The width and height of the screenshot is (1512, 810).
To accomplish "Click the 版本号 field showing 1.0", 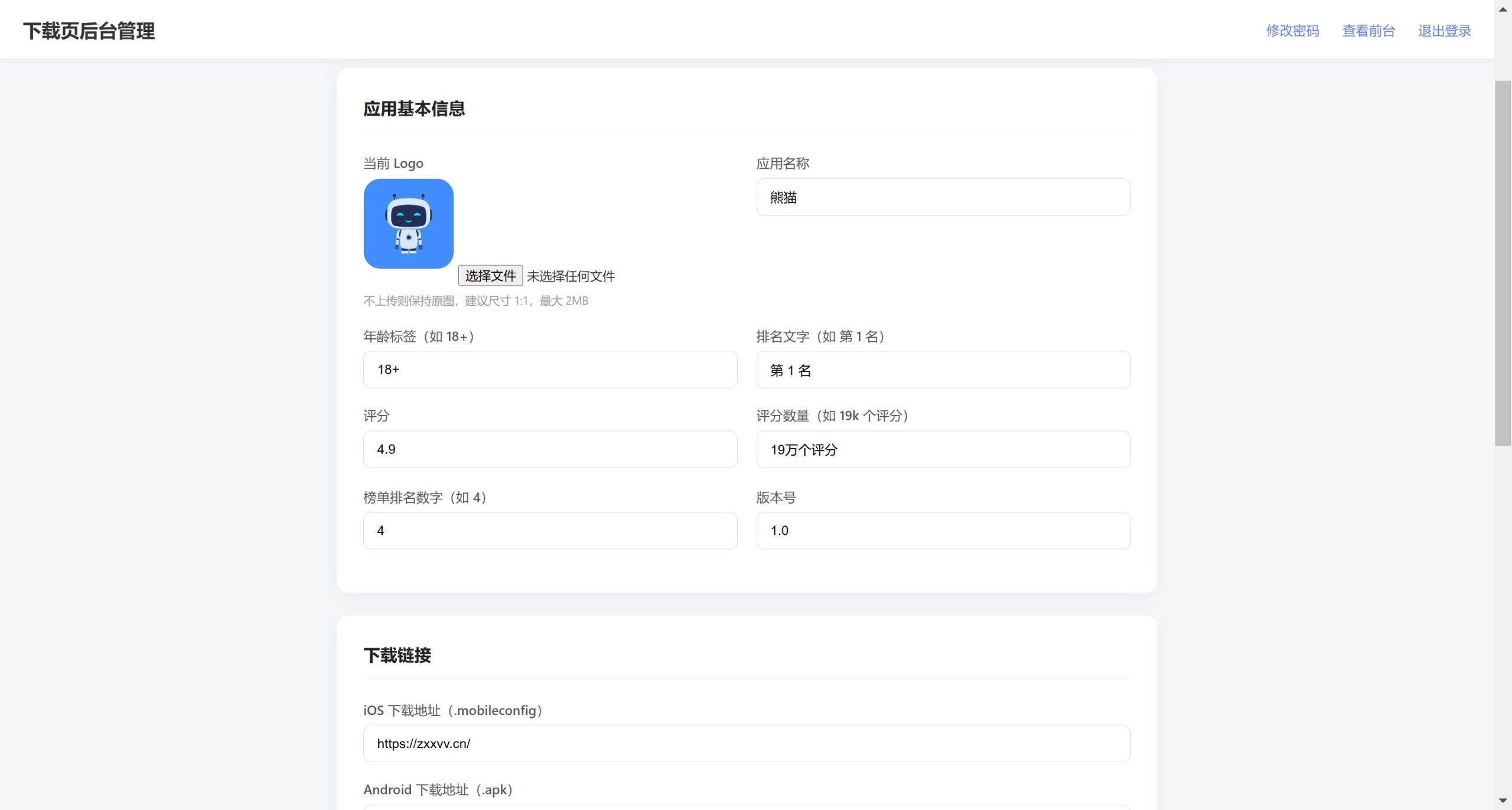I will (943, 530).
